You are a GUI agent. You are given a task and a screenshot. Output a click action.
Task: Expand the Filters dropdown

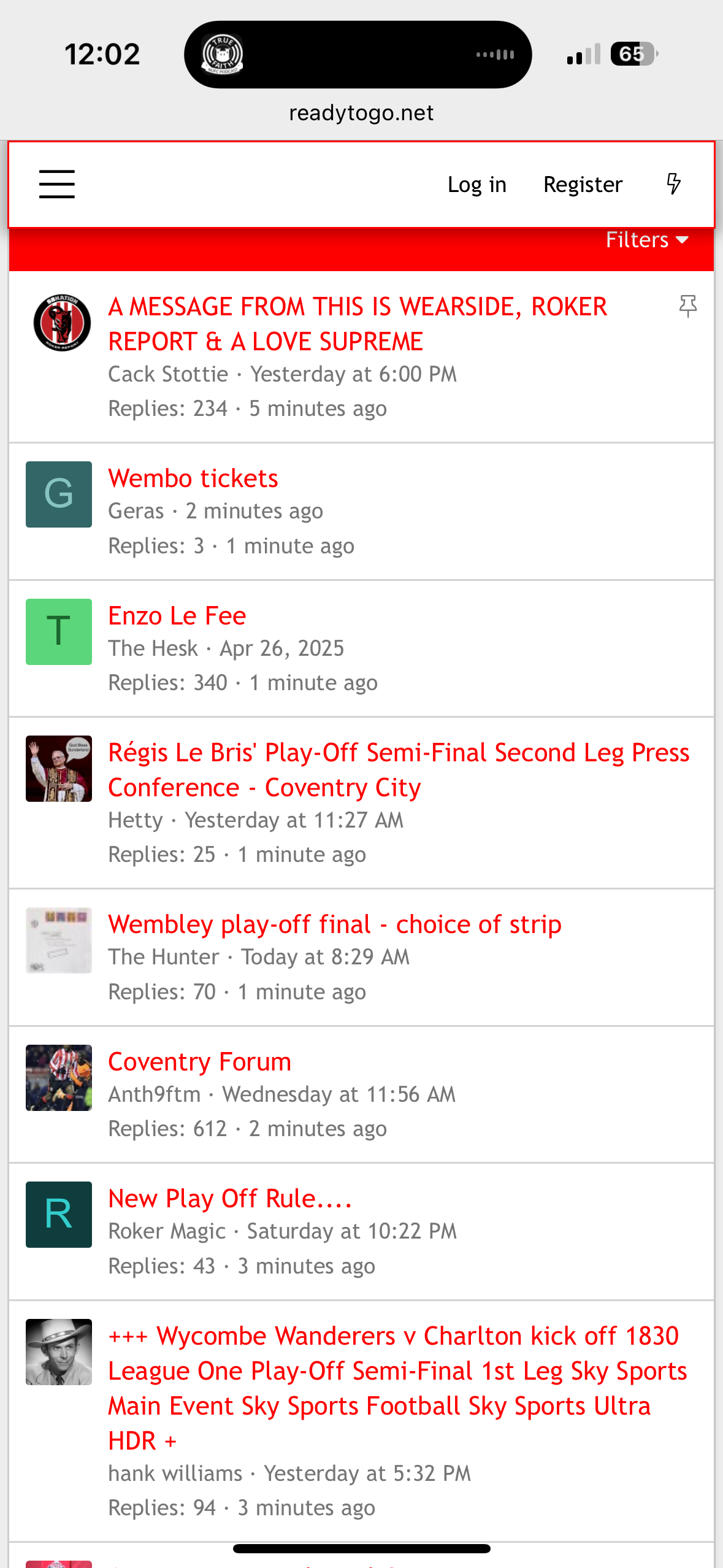[647, 240]
